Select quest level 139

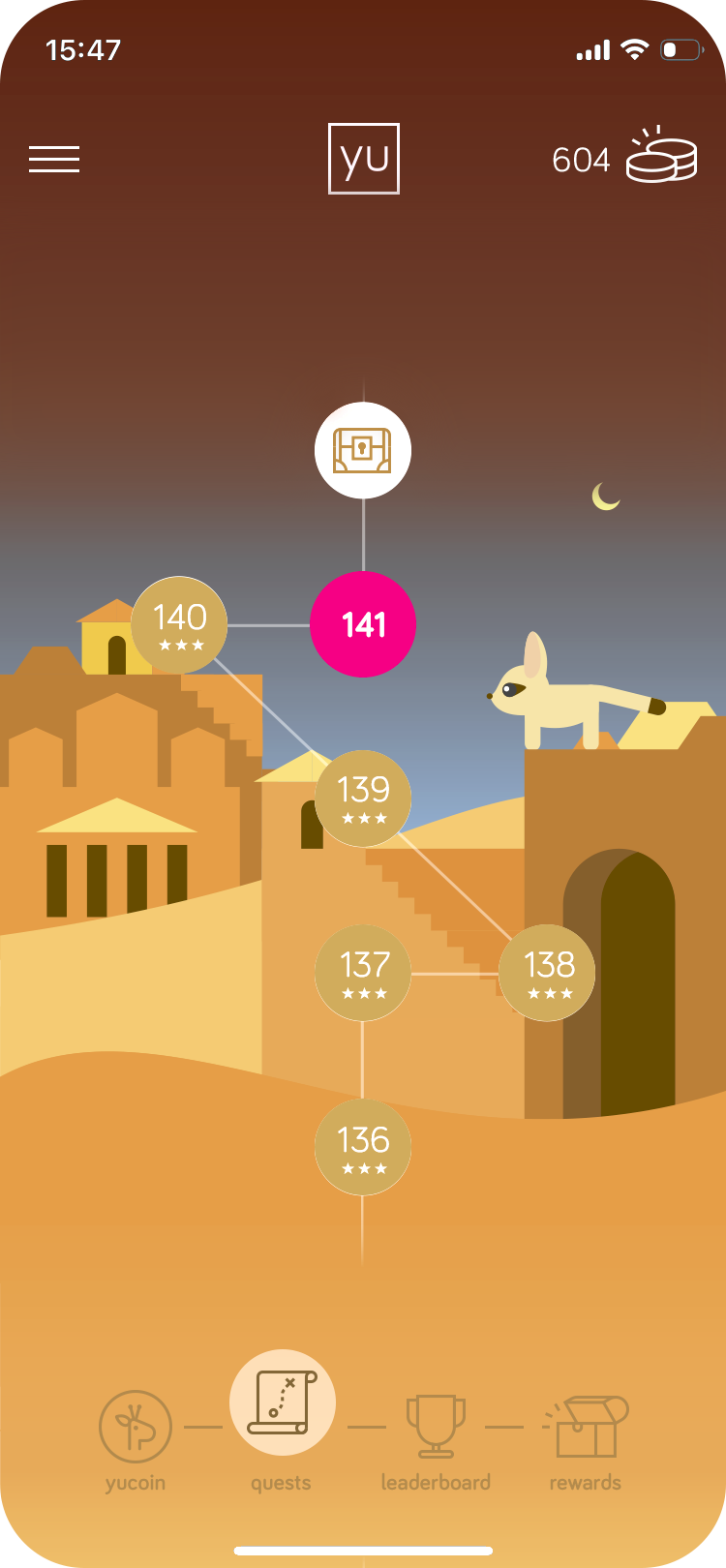click(x=363, y=799)
